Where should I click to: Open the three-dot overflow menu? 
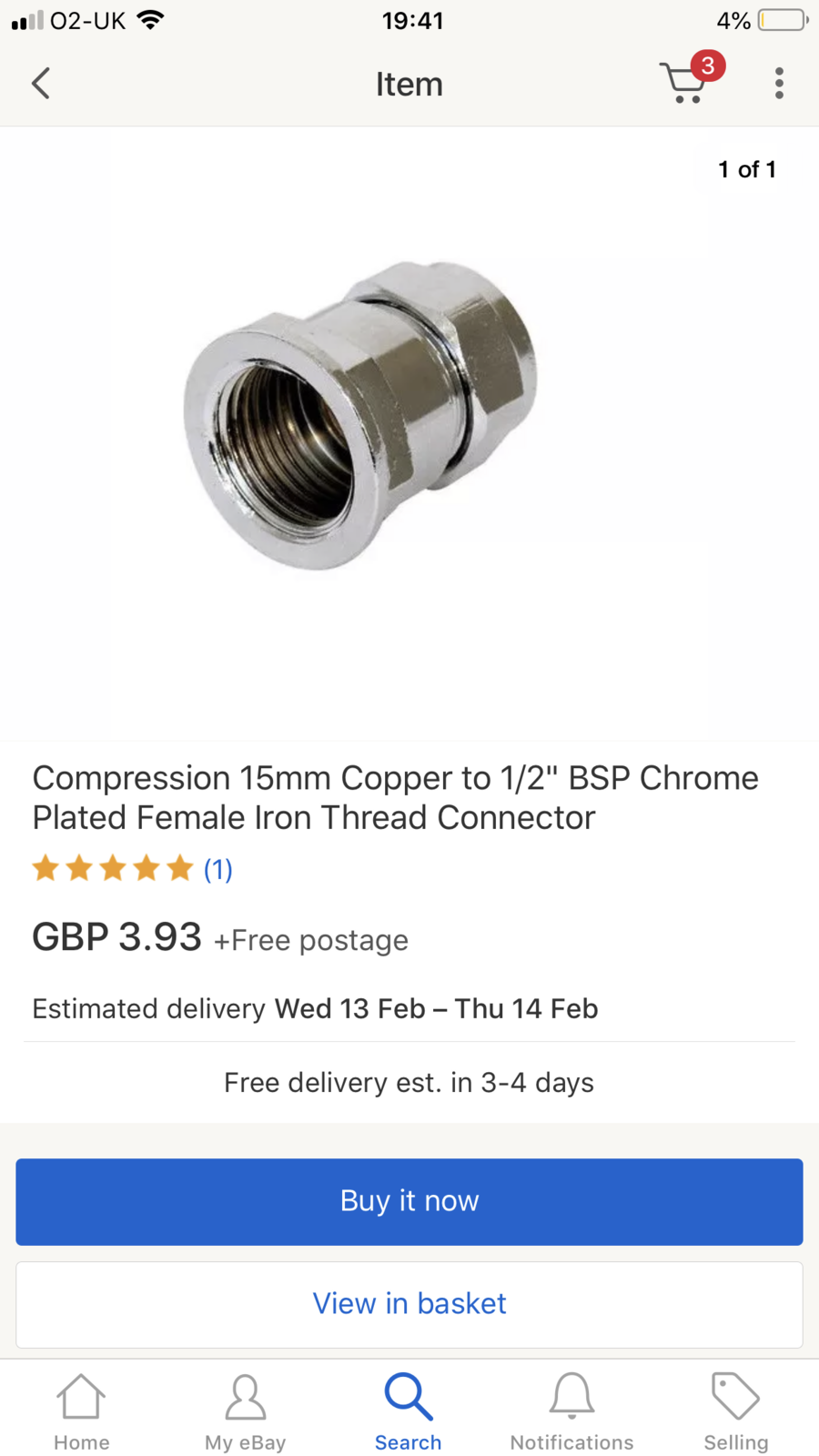coord(779,84)
